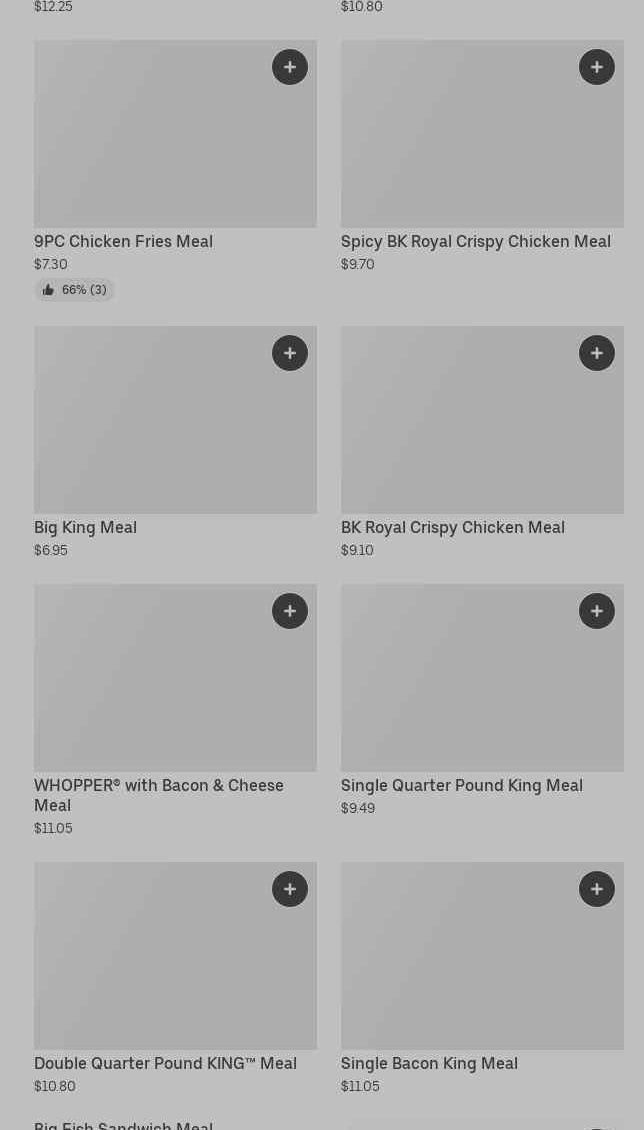The image size is (644, 1130).
Task: Add Single Bacon King Meal to cart
Action: pos(597,889)
